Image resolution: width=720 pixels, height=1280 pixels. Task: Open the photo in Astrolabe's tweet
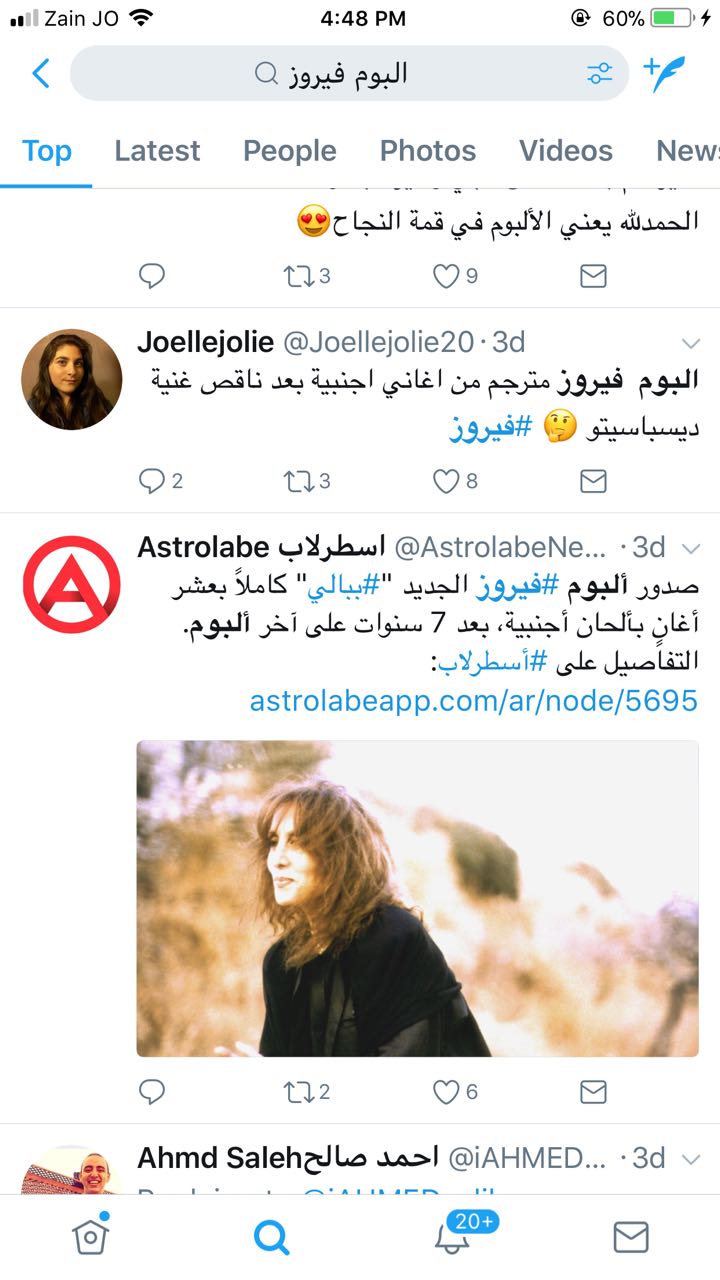(417, 898)
